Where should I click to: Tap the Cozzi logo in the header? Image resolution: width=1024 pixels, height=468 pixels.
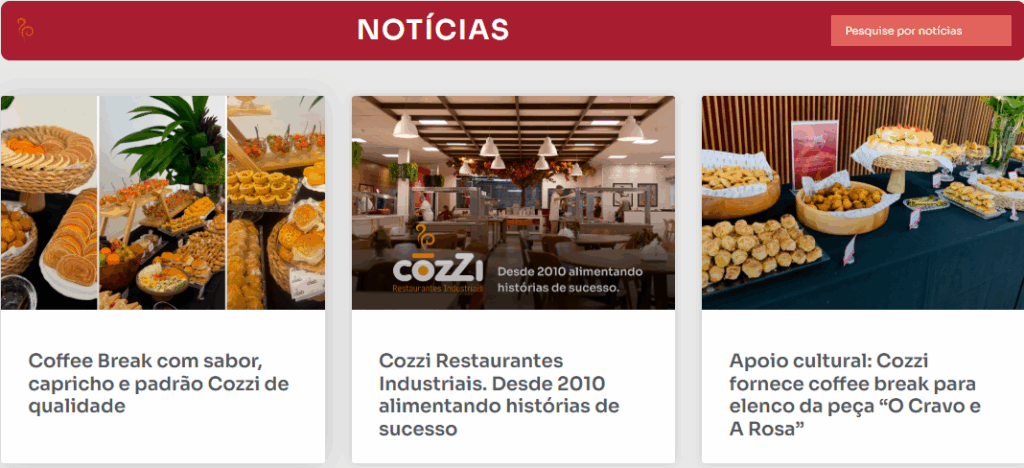[26, 29]
